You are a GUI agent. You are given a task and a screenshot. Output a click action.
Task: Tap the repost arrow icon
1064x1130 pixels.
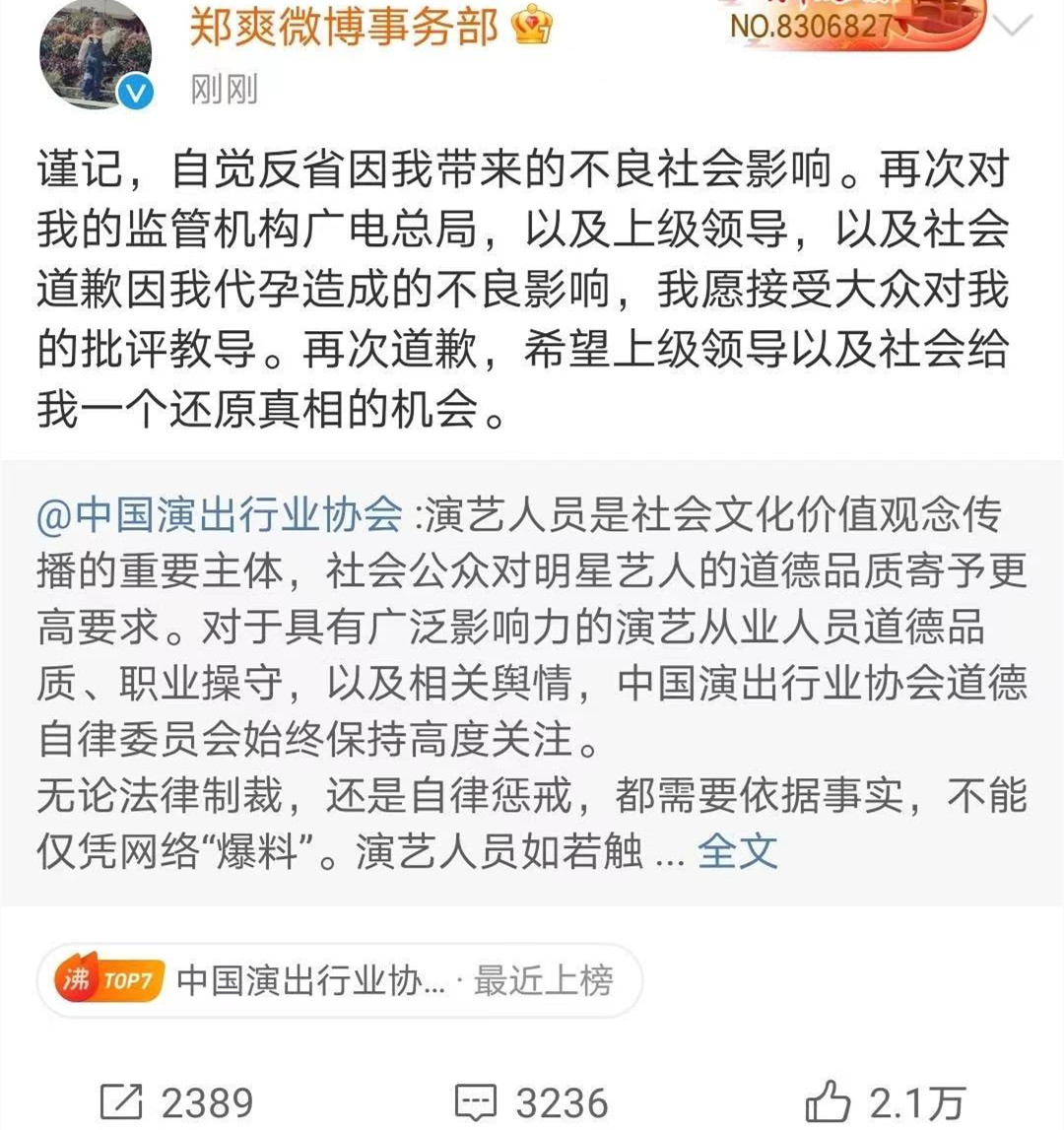120,1100
